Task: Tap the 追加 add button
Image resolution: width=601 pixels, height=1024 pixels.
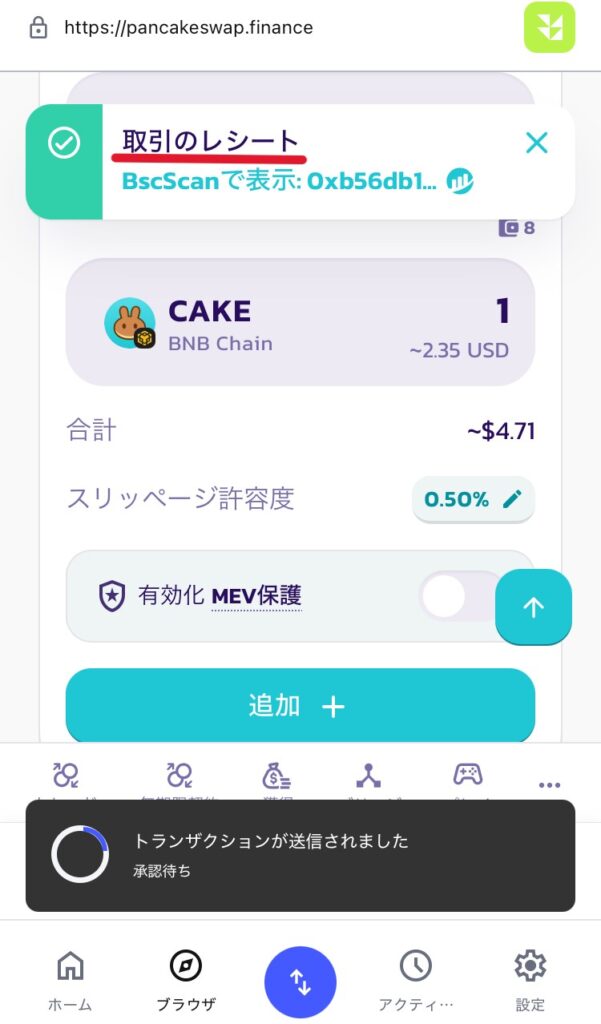Action: (300, 706)
